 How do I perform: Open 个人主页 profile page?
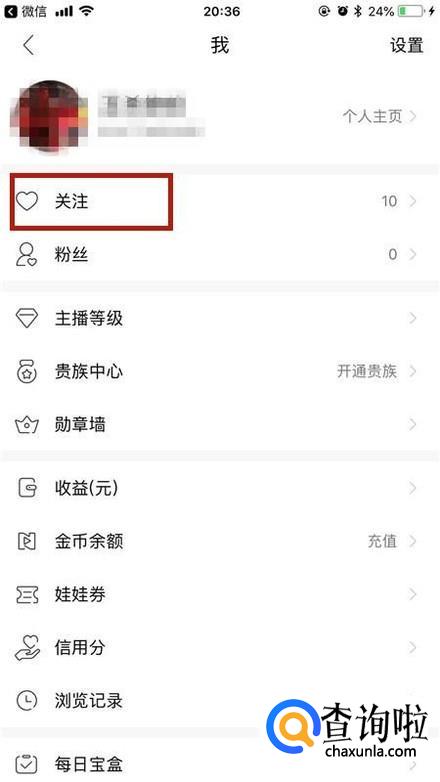[379, 116]
